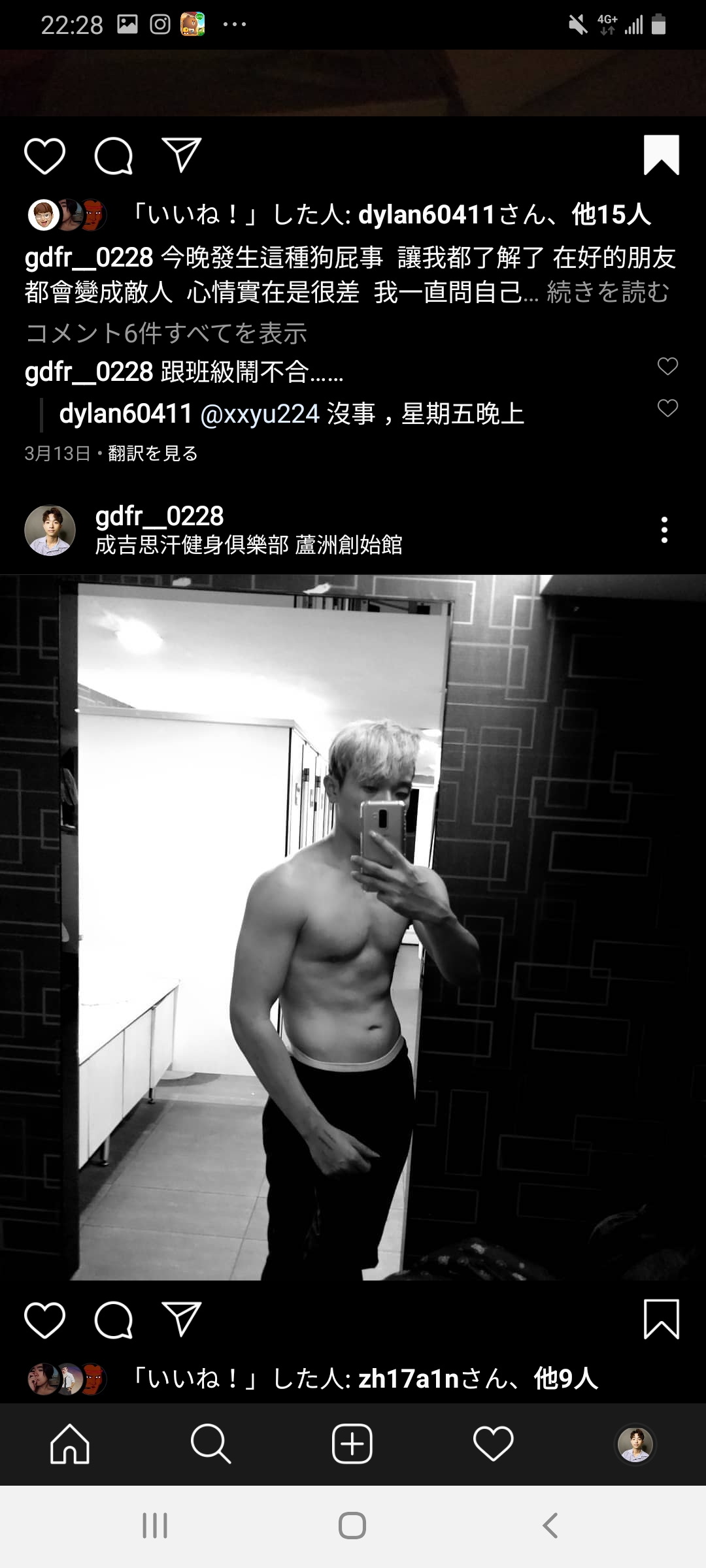Like gdfr__0228's comment 跟班級鬧不合
This screenshot has width=706, height=1568.
(667, 367)
